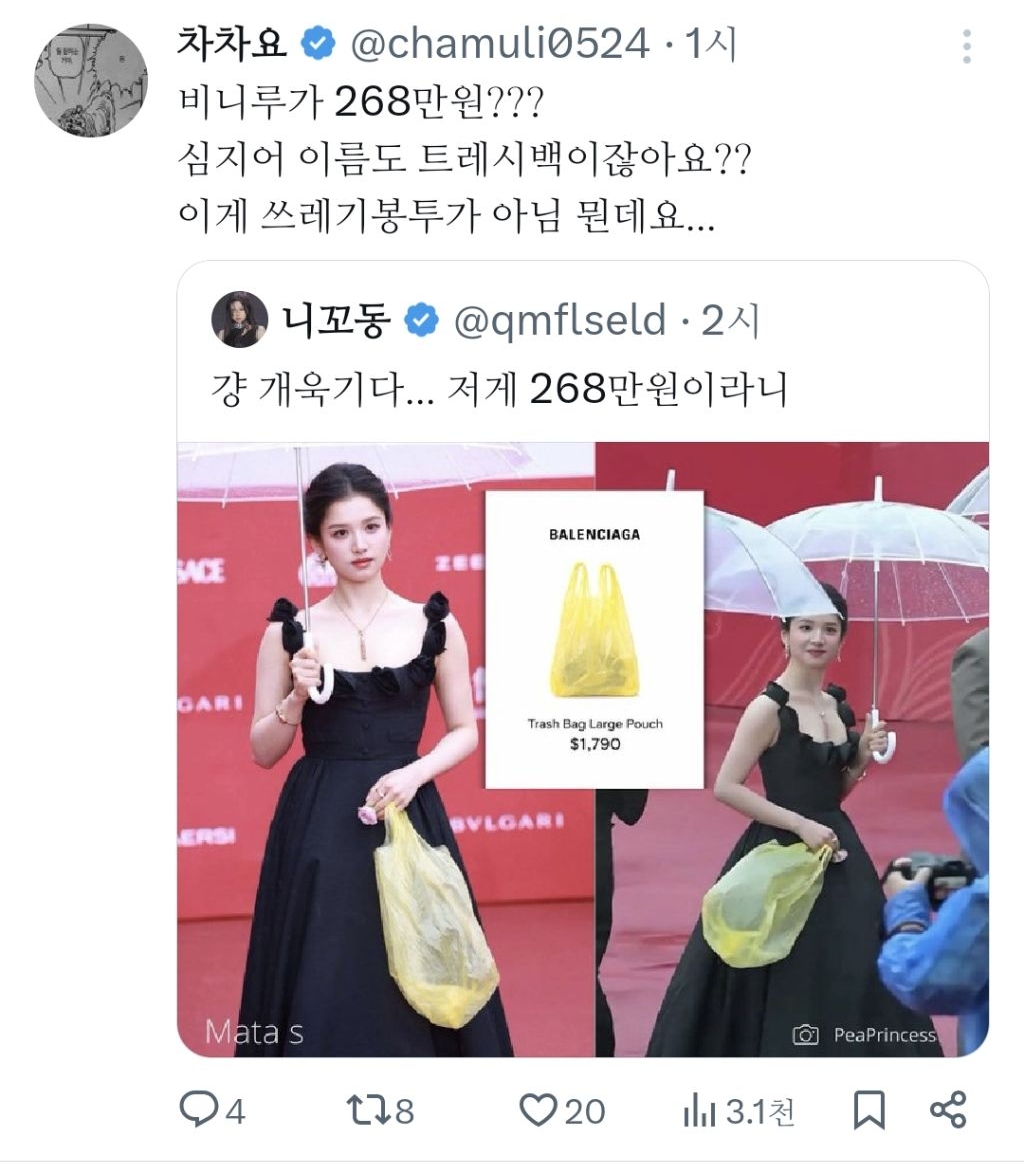The image size is (1024, 1170).
Task: Open 차차요's profile avatar
Action: click(91, 81)
